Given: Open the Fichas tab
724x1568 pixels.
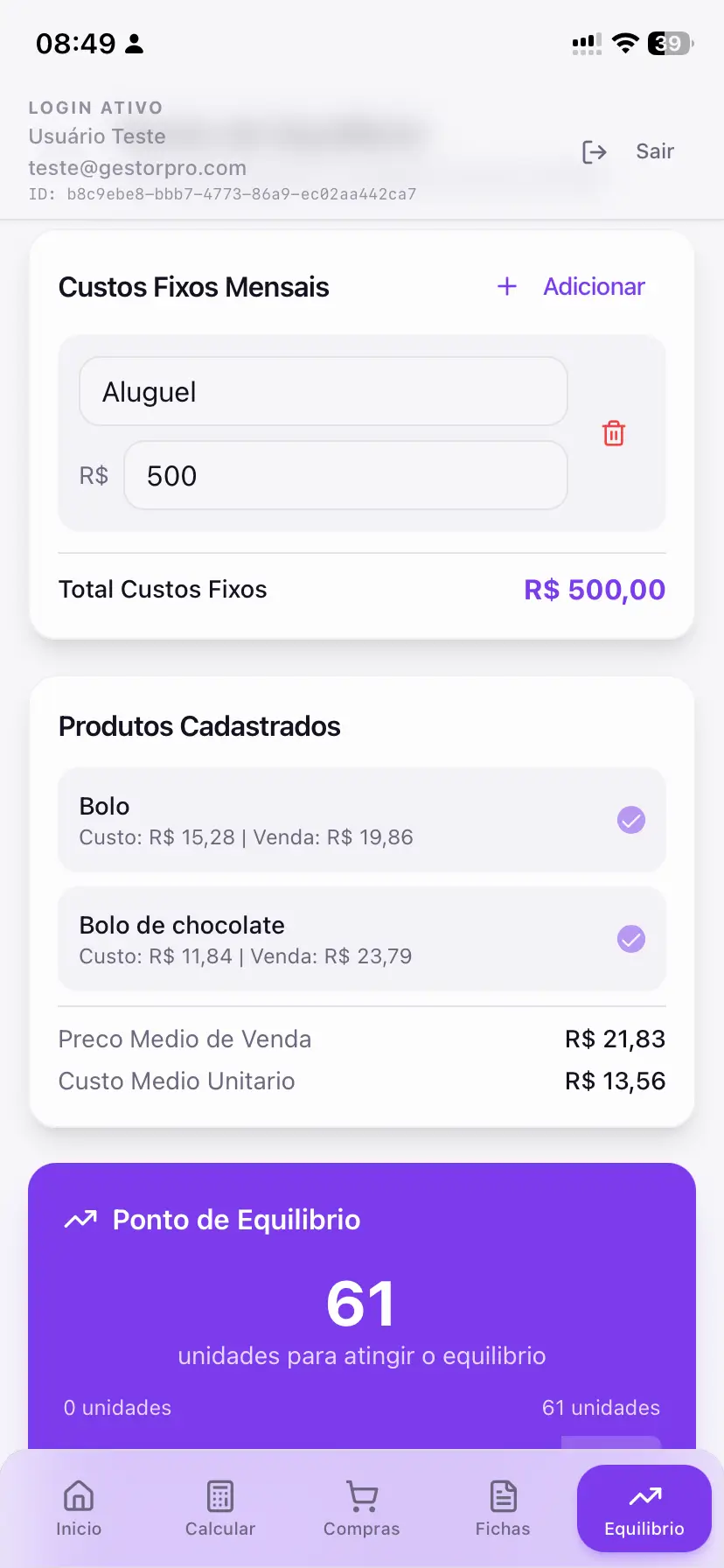Looking at the screenshot, I should 503,1507.
